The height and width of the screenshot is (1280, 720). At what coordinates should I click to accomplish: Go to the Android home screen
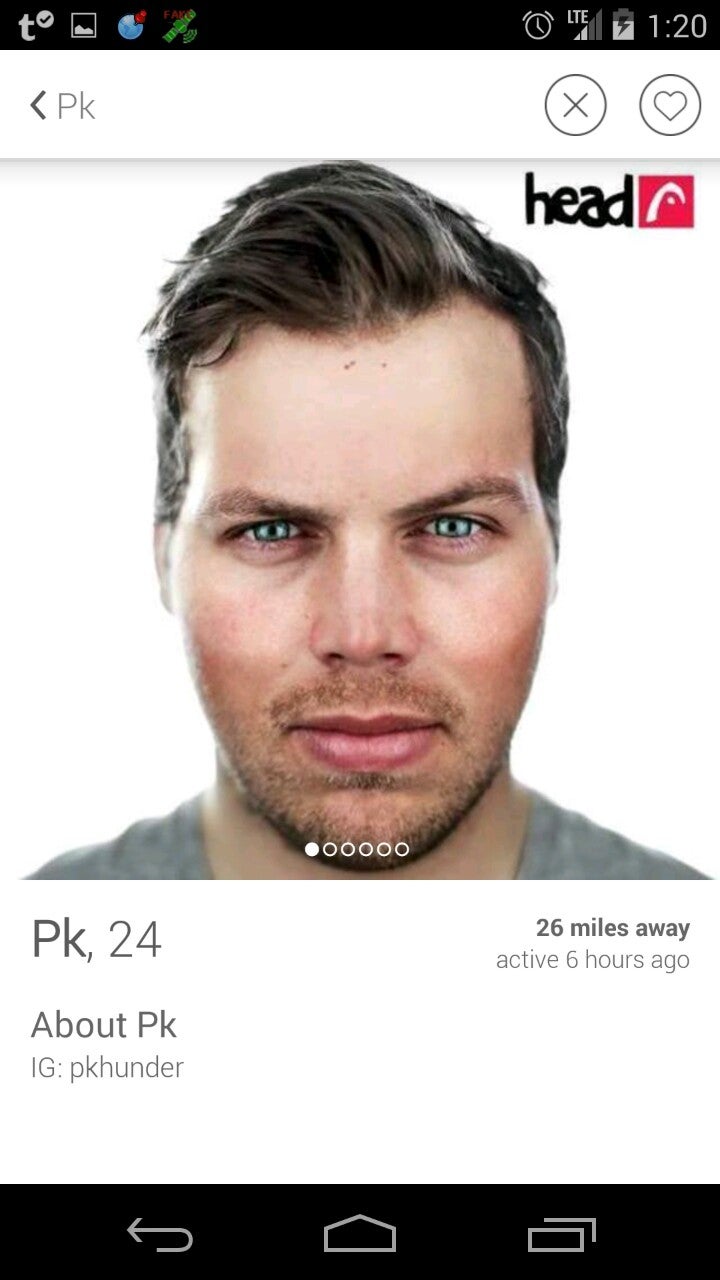360,1234
